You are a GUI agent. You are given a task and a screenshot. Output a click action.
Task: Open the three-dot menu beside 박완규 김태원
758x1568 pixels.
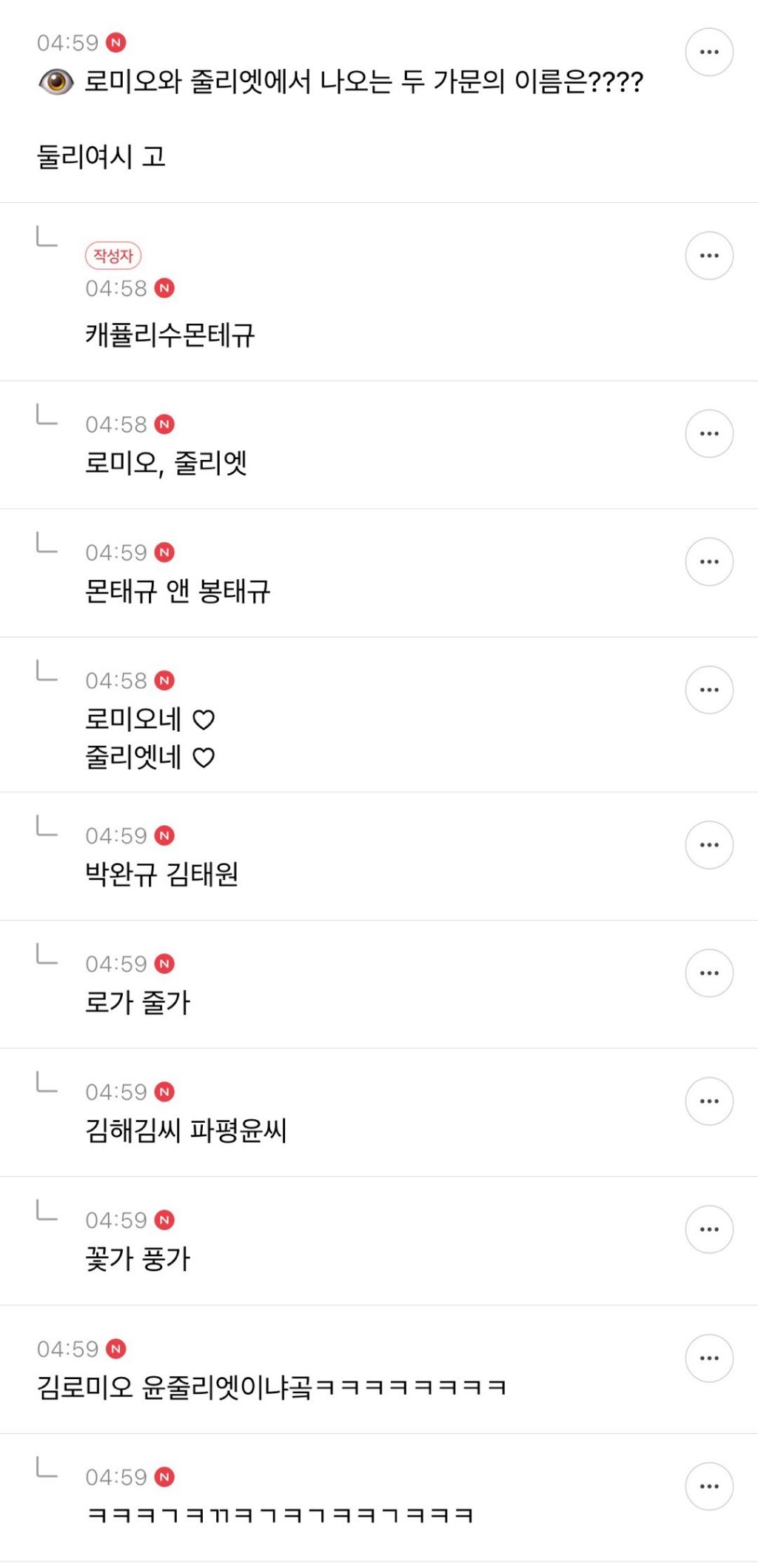[x=709, y=844]
